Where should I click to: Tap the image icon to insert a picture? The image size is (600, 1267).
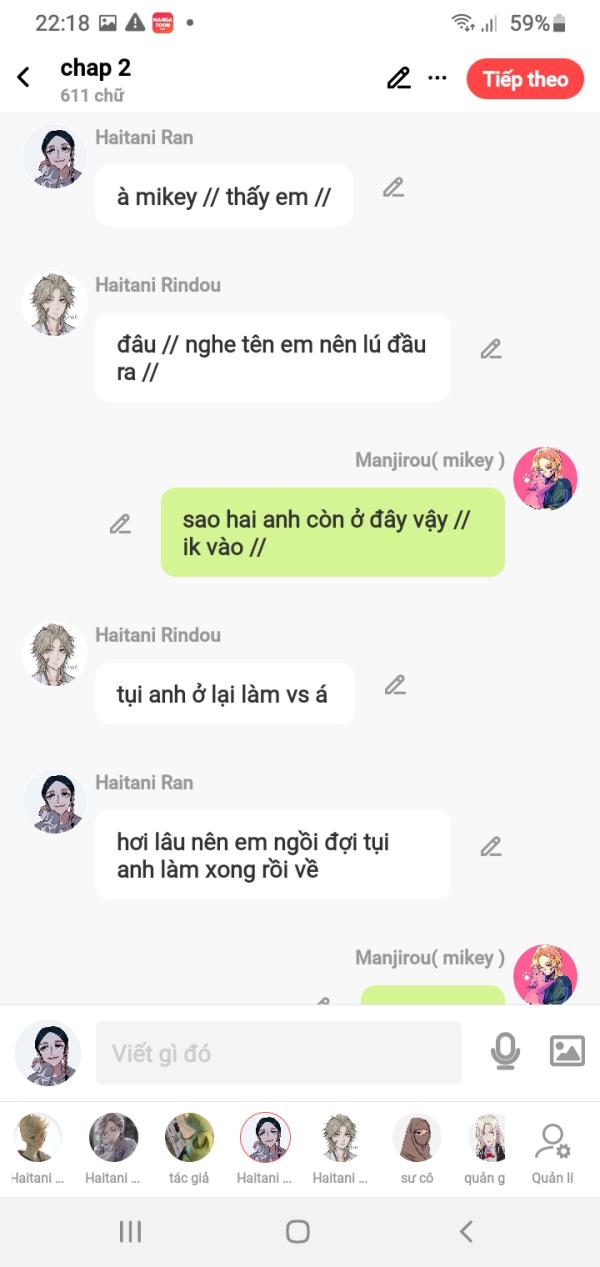tap(567, 1051)
